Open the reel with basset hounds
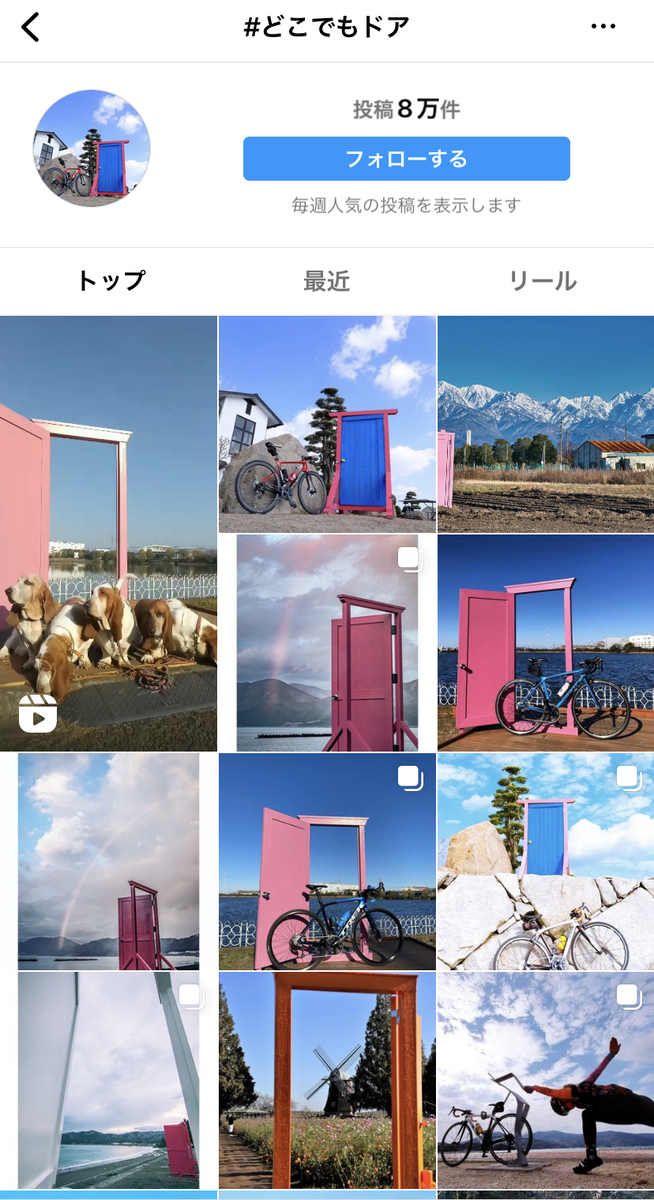Viewport: 654px width, 1200px height. click(x=108, y=533)
